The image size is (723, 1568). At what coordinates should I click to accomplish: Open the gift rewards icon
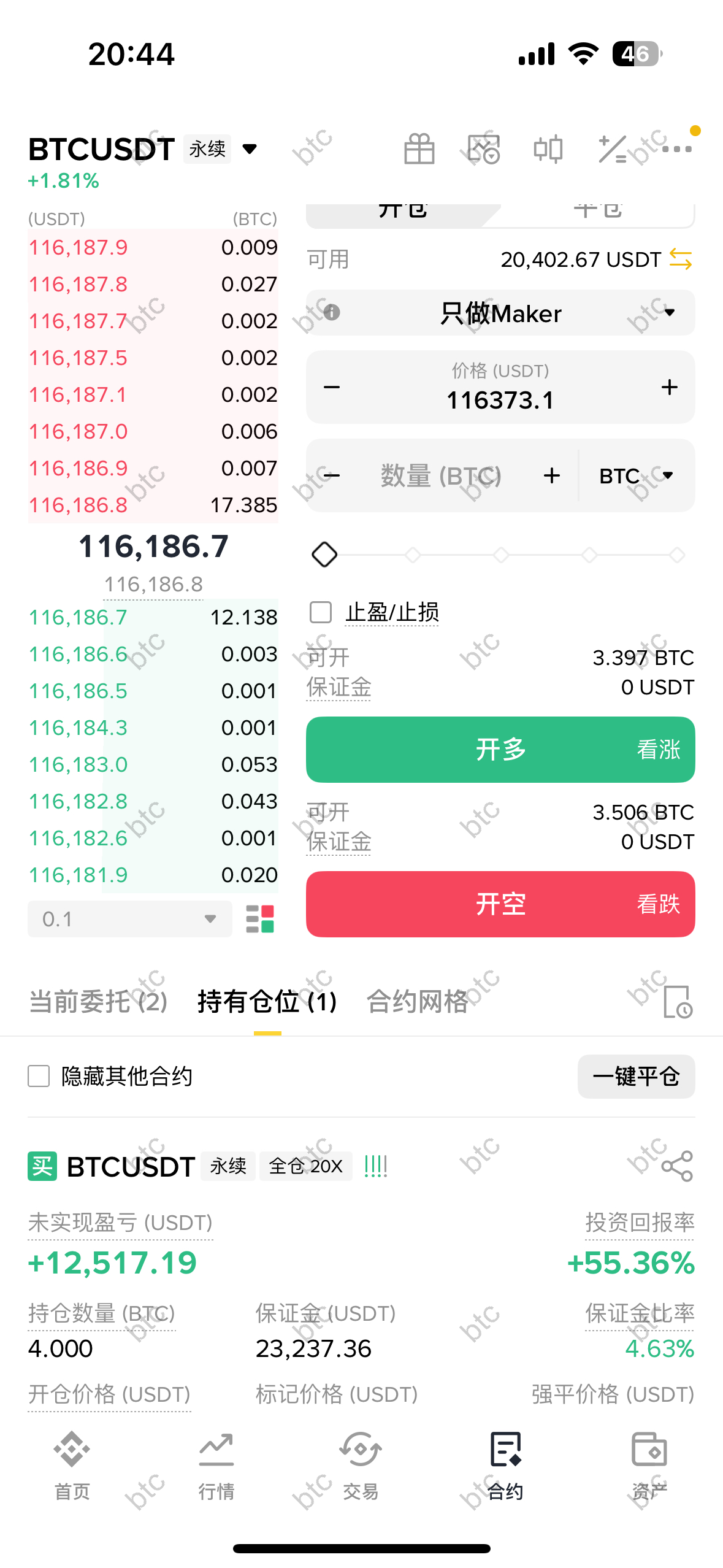[x=419, y=149]
